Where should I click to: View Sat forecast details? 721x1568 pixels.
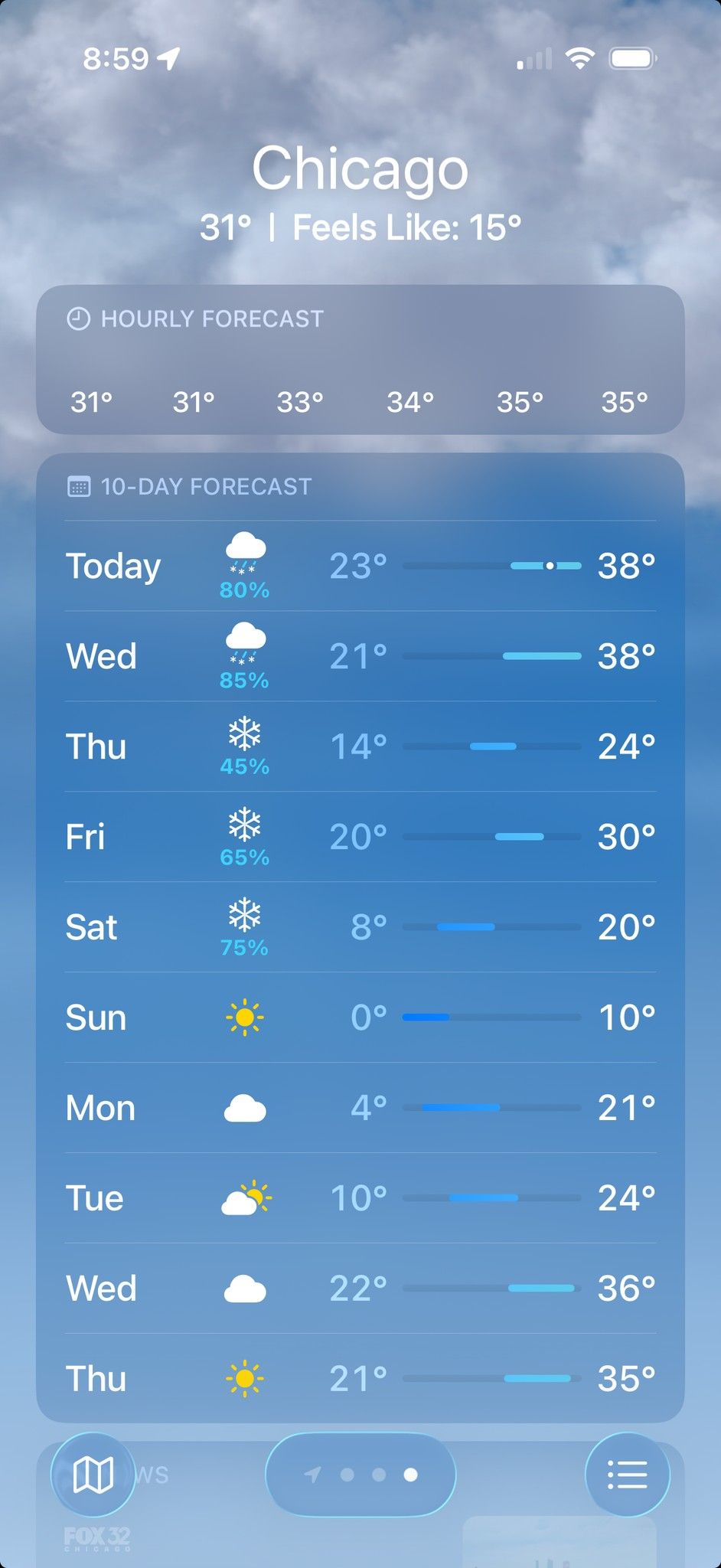point(360,927)
